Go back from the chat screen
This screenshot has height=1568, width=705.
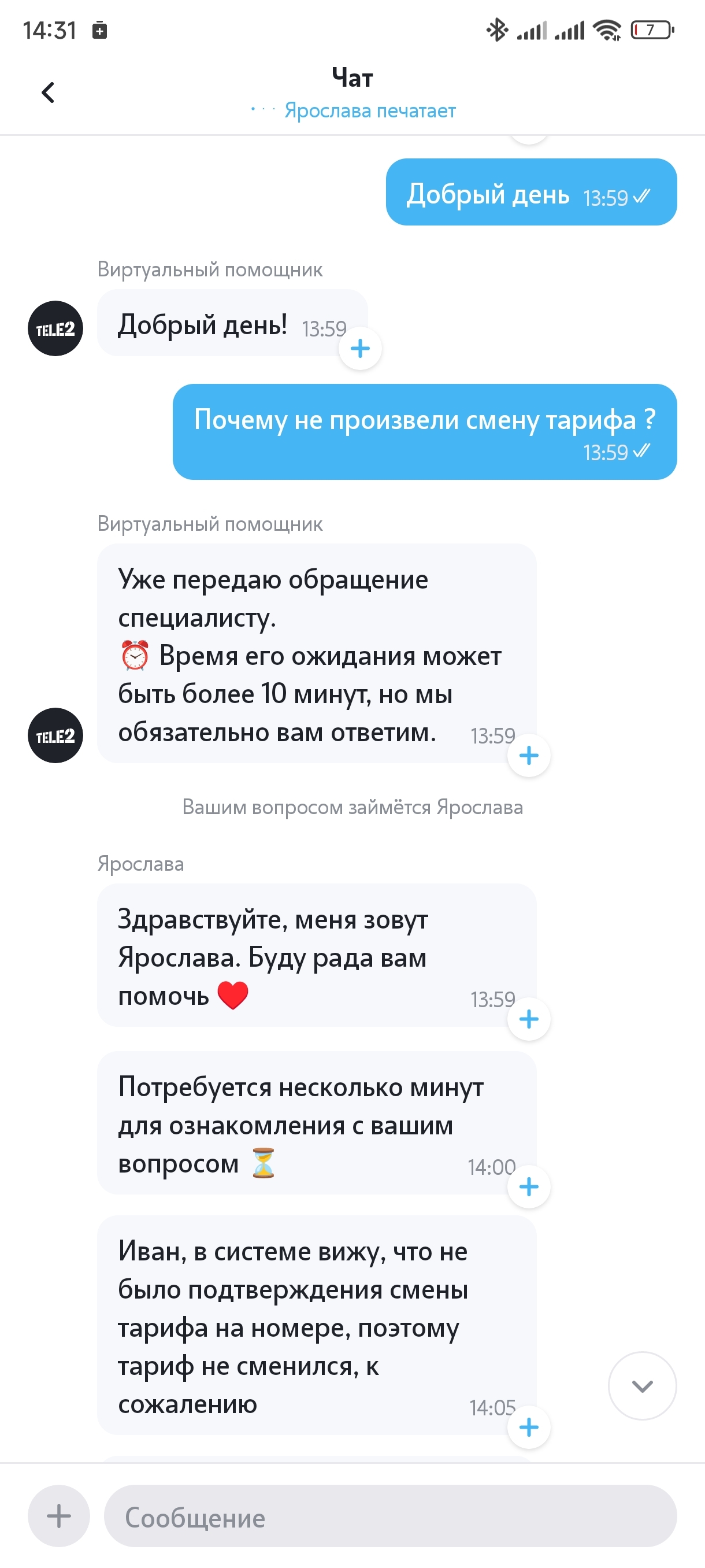48,93
